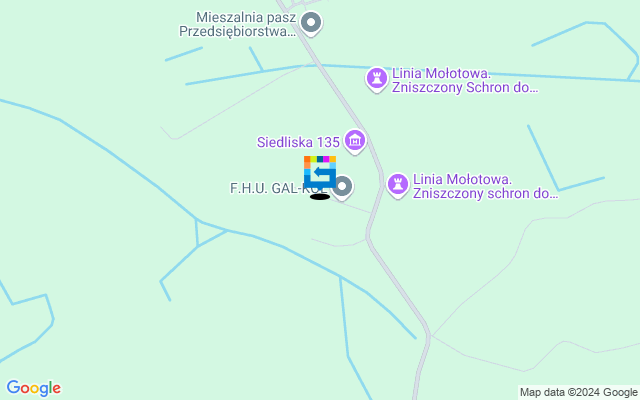Viewport: 640px width, 400px height.
Task: Open the F.H.U. GAL-KOL place marker
Action: pos(342,187)
